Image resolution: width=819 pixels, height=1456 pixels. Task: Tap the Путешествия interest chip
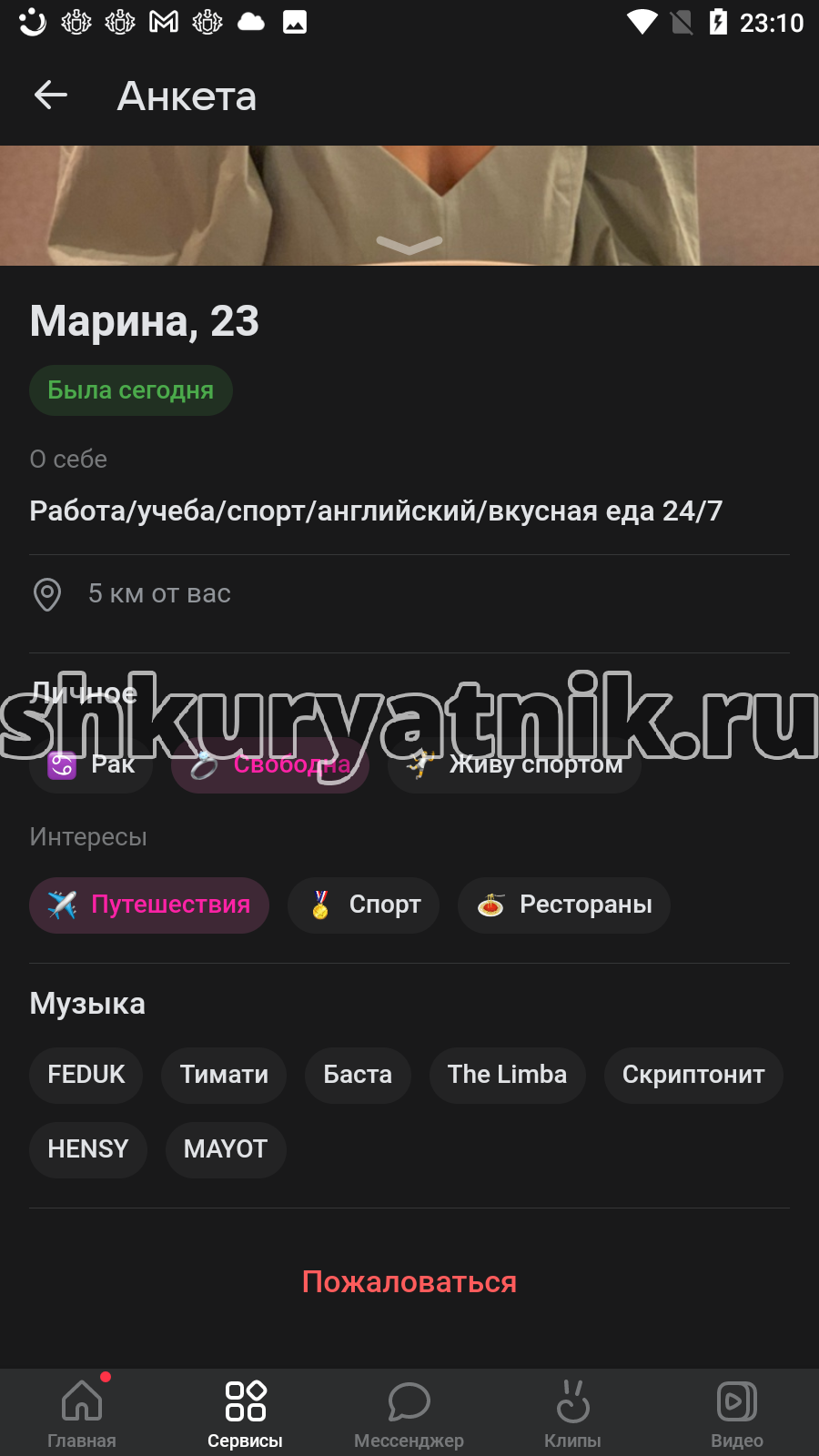(149, 905)
